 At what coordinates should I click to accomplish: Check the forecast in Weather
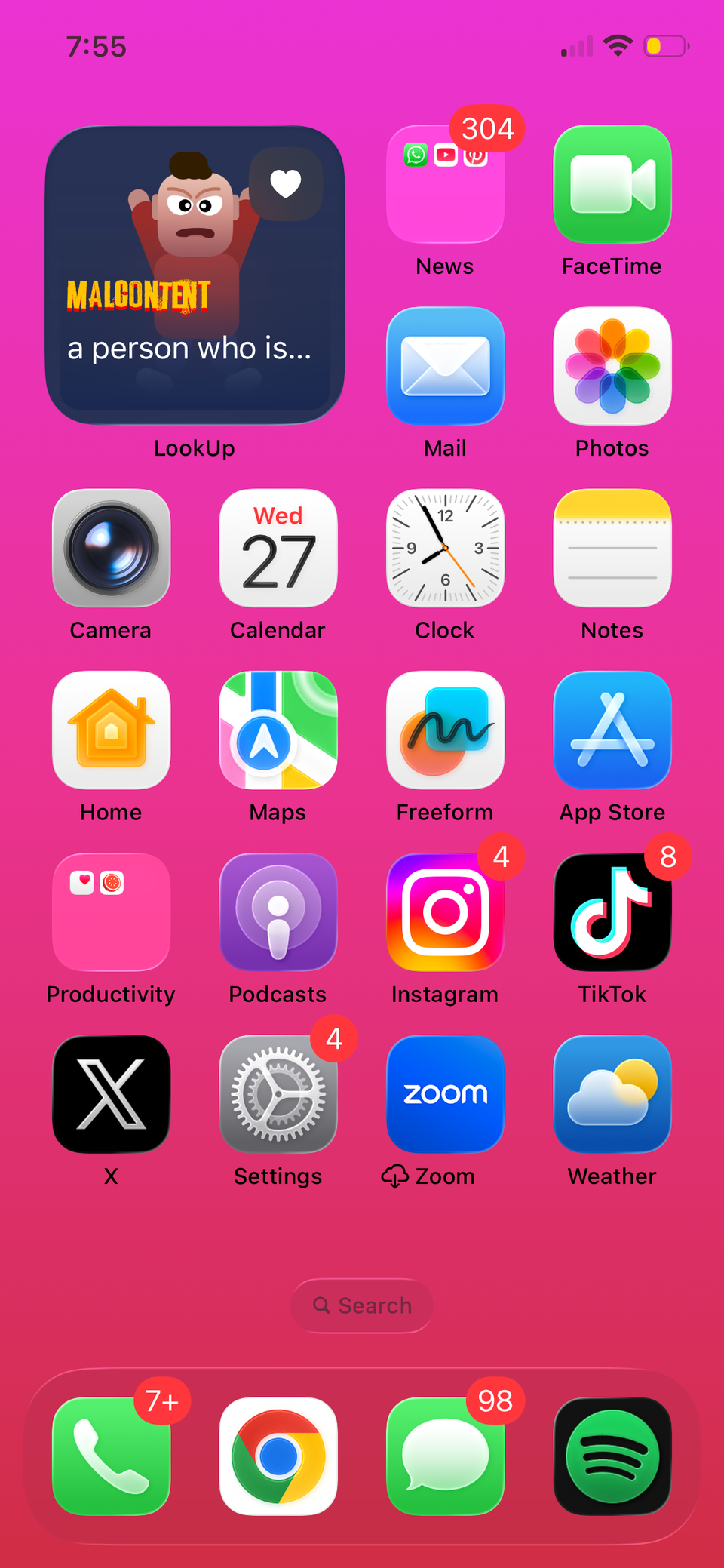[612, 1094]
